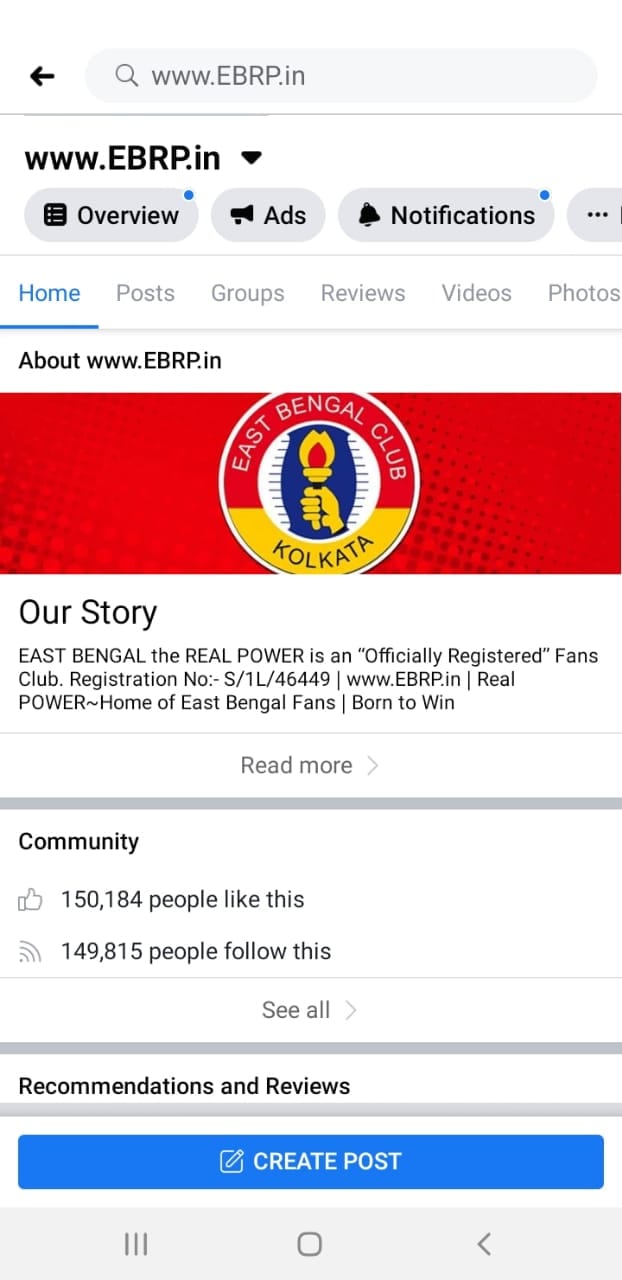Open the Ads chip
Image resolution: width=622 pixels, height=1280 pixels.
coord(268,215)
